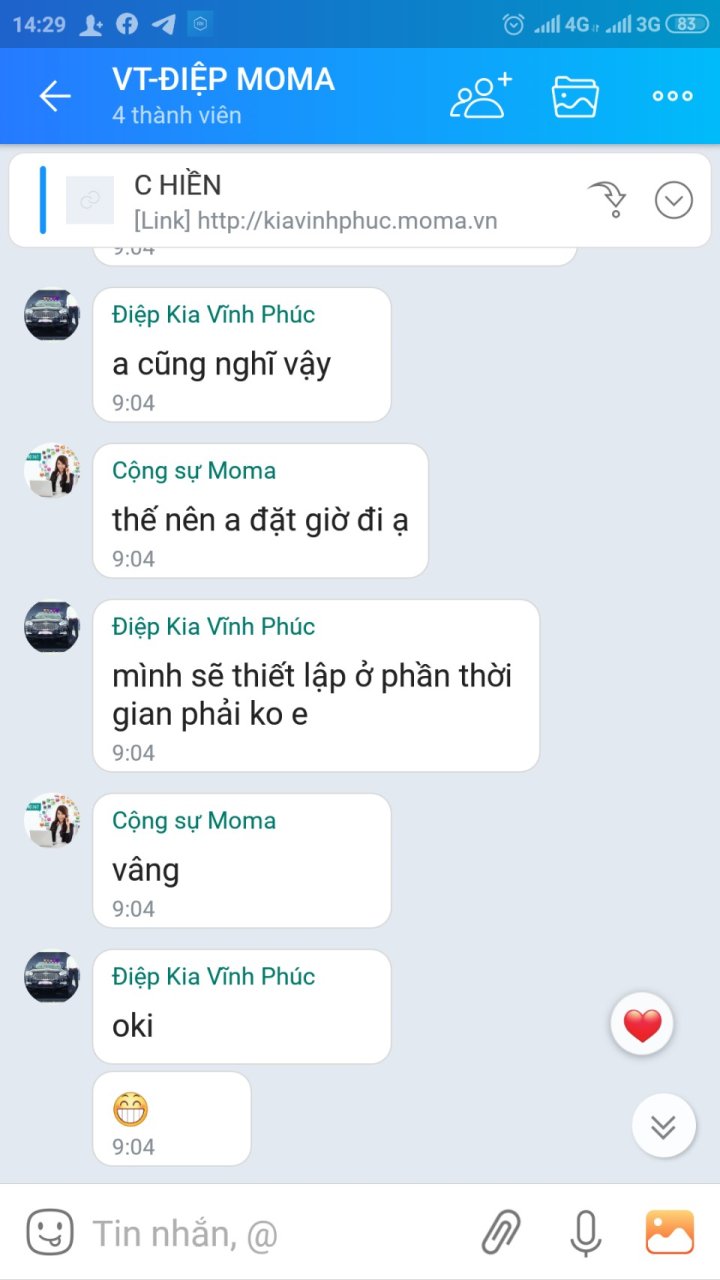
Task: Add a new member to the group
Action: (480, 96)
